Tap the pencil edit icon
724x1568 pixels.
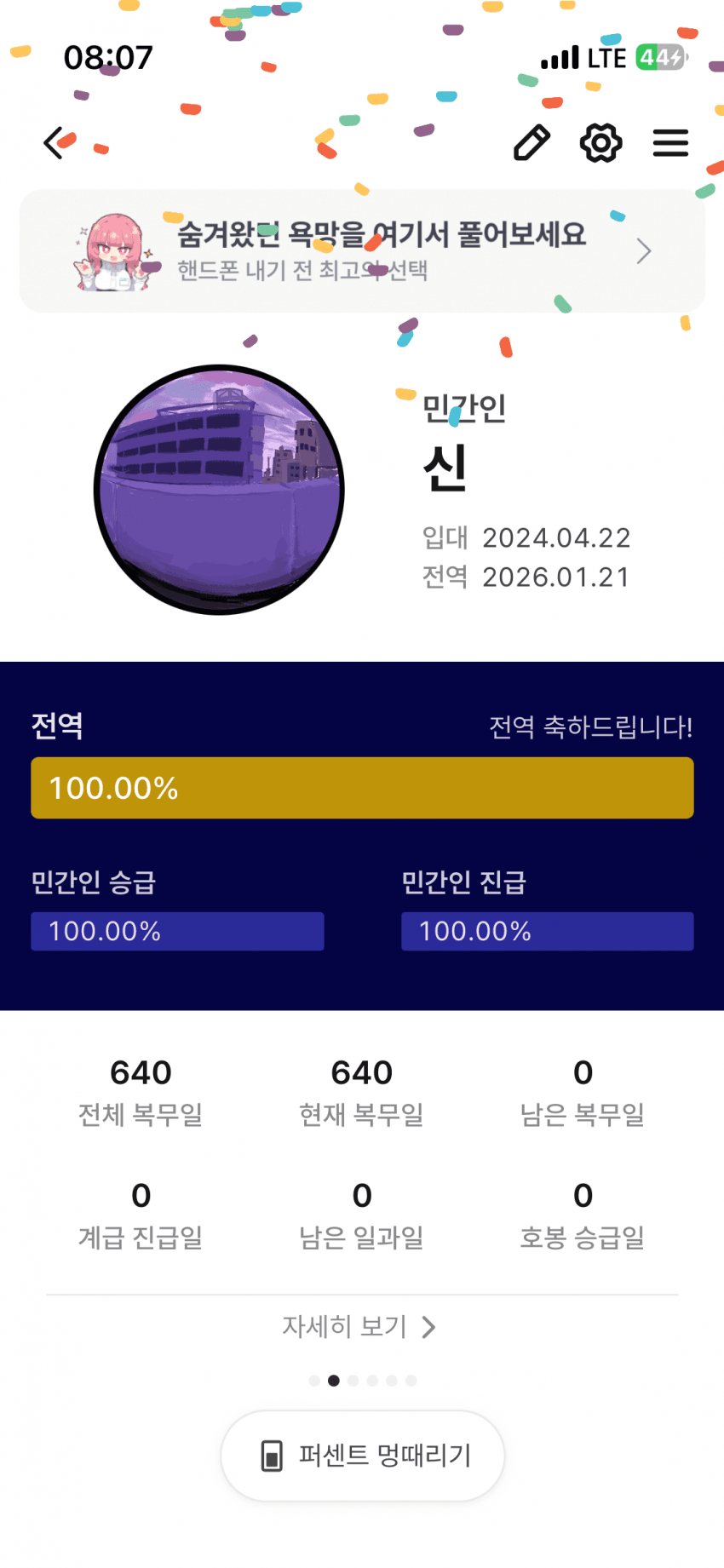[532, 143]
